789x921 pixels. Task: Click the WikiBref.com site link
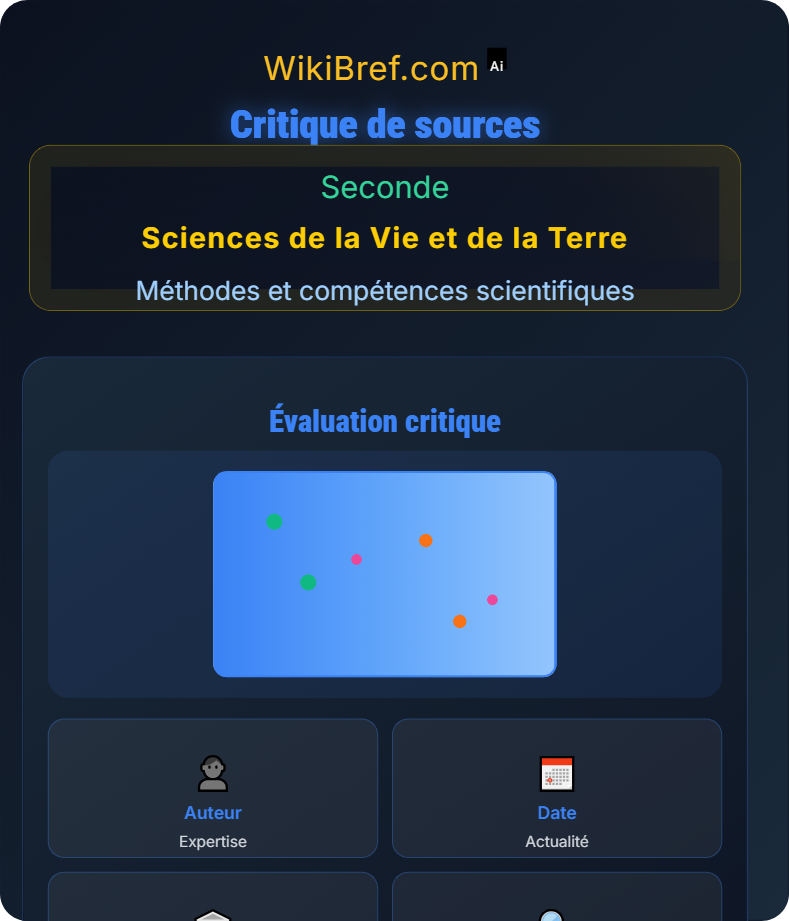coord(372,67)
